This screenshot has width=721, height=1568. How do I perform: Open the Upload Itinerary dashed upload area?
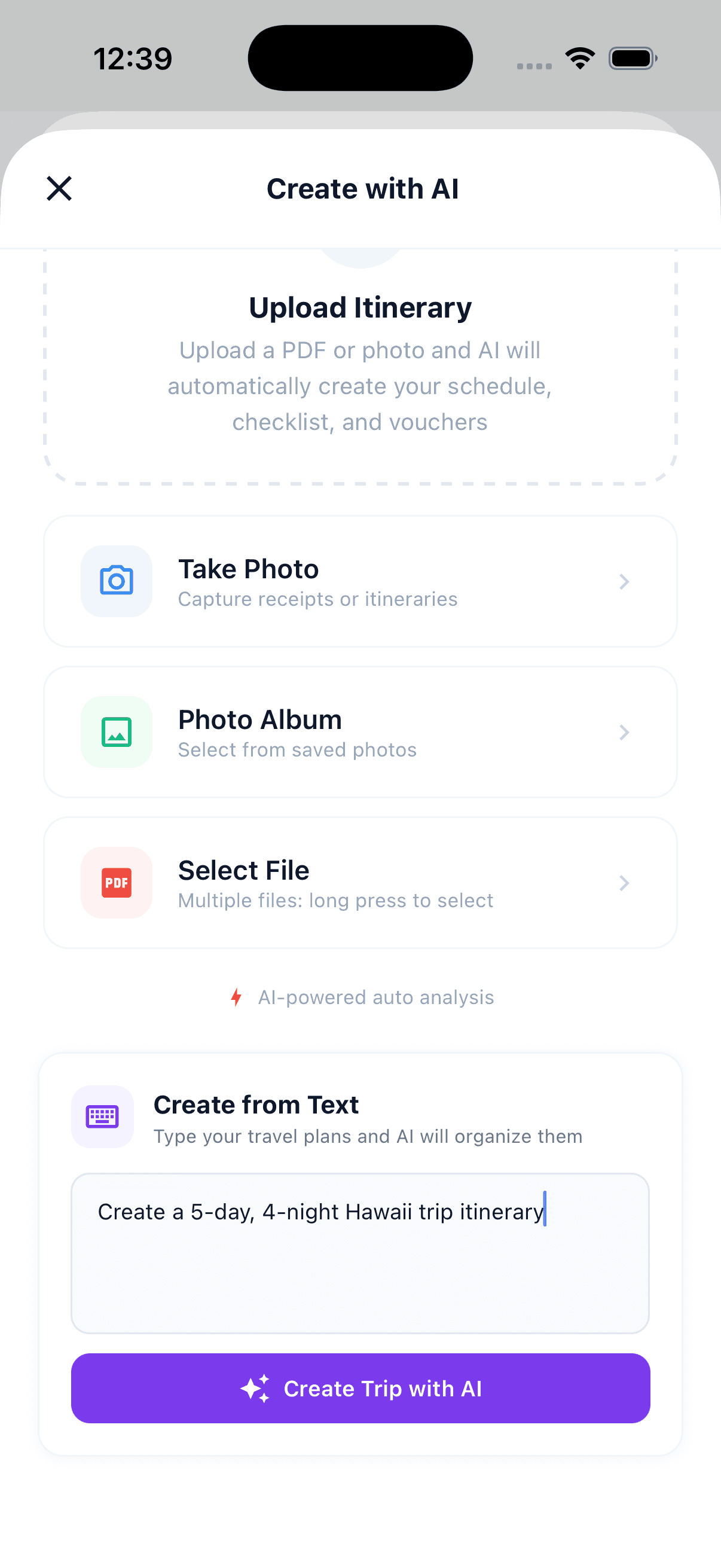click(360, 365)
